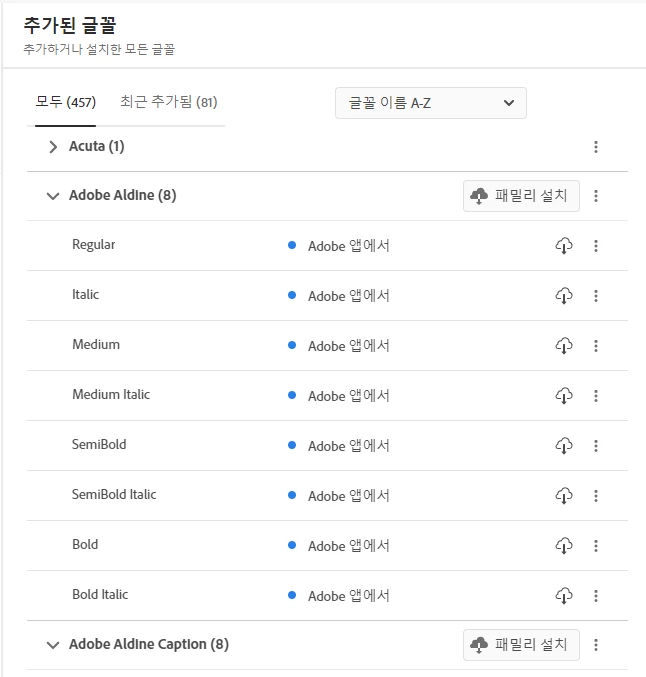Install the Medium Italic font
This screenshot has height=677, width=646.
tap(564, 396)
